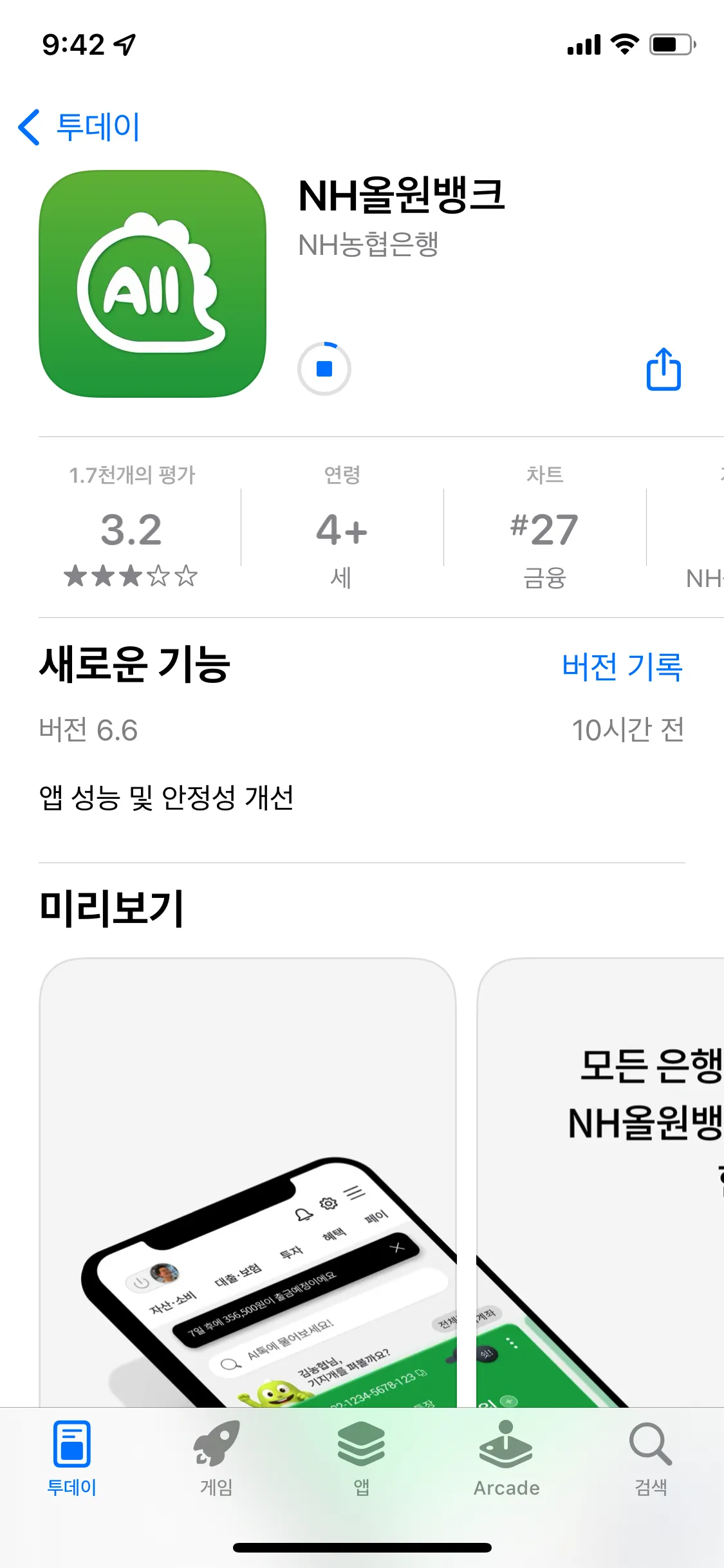View the #27 금융 chart ranking
Viewport: 724px width, 1568px height.
[x=544, y=527]
